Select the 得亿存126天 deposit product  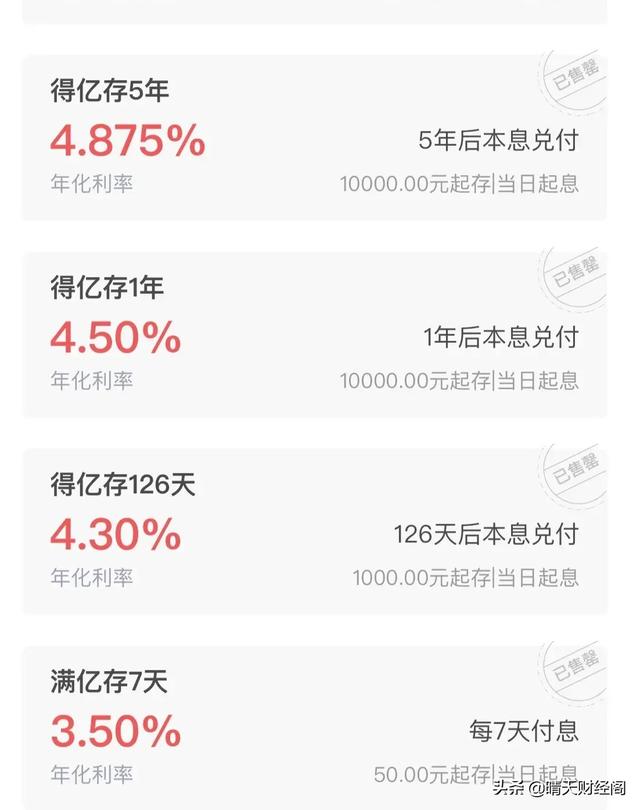[x=314, y=531]
